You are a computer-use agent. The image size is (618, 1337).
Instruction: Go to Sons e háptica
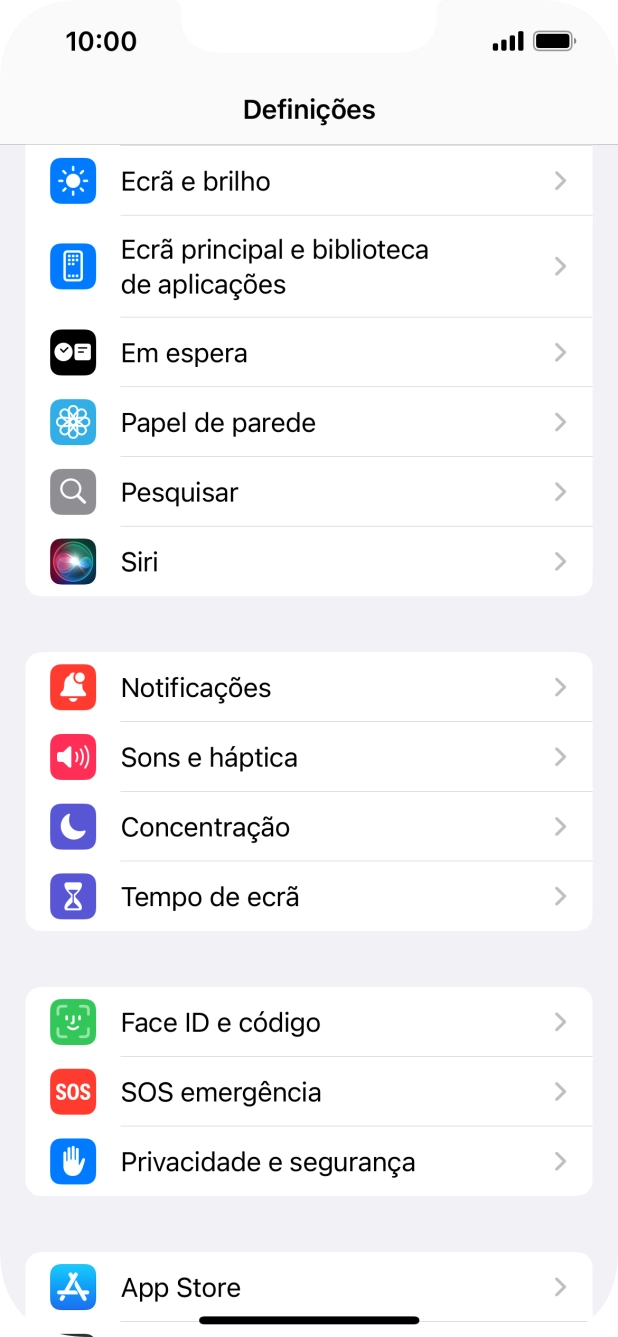click(x=309, y=757)
